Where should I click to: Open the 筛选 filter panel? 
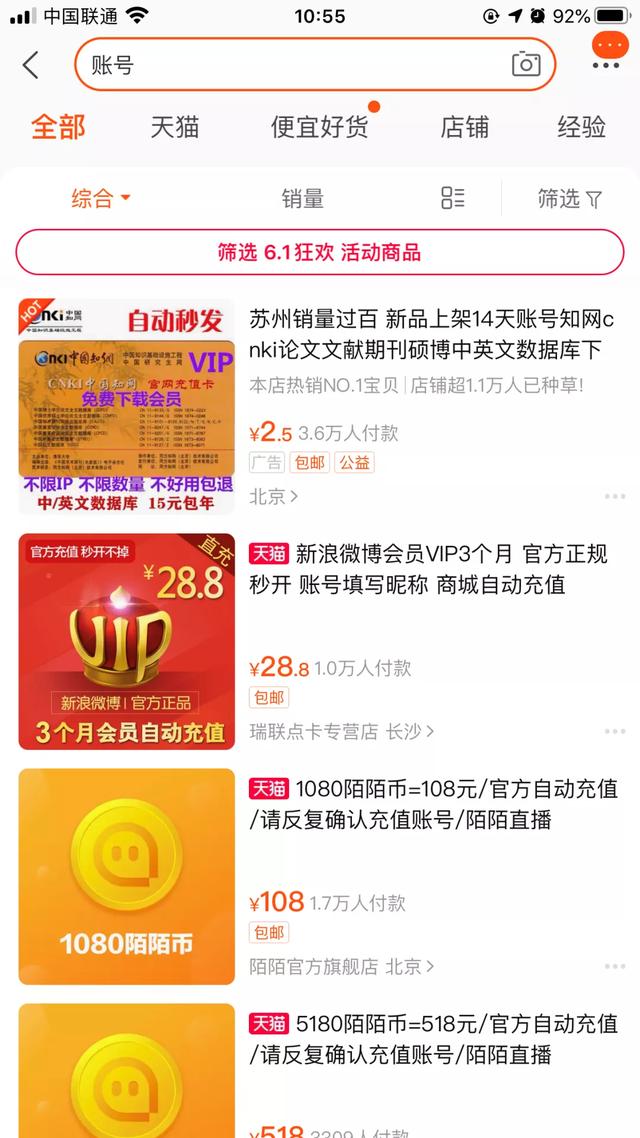pyautogui.click(x=569, y=198)
